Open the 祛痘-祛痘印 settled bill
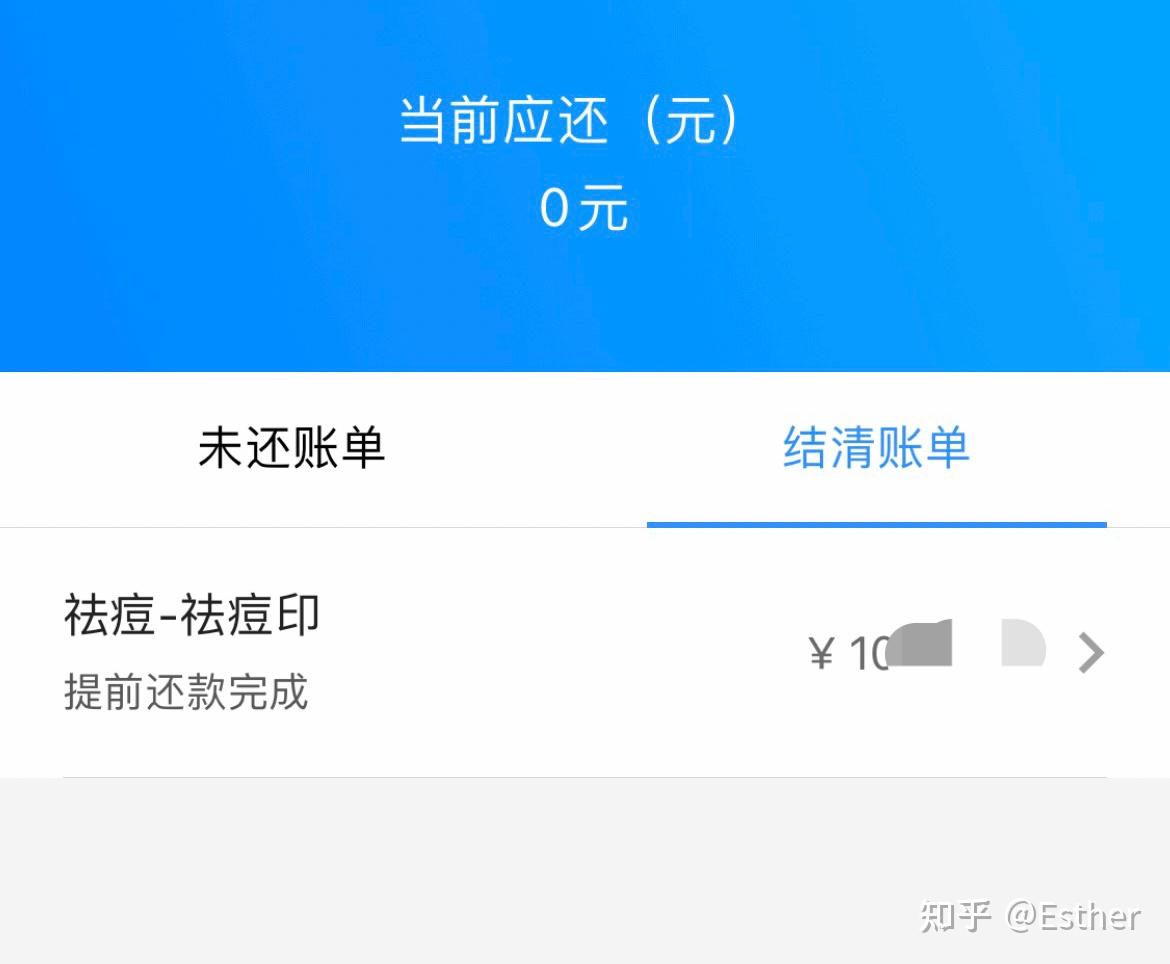The image size is (1170, 964). coord(585,653)
